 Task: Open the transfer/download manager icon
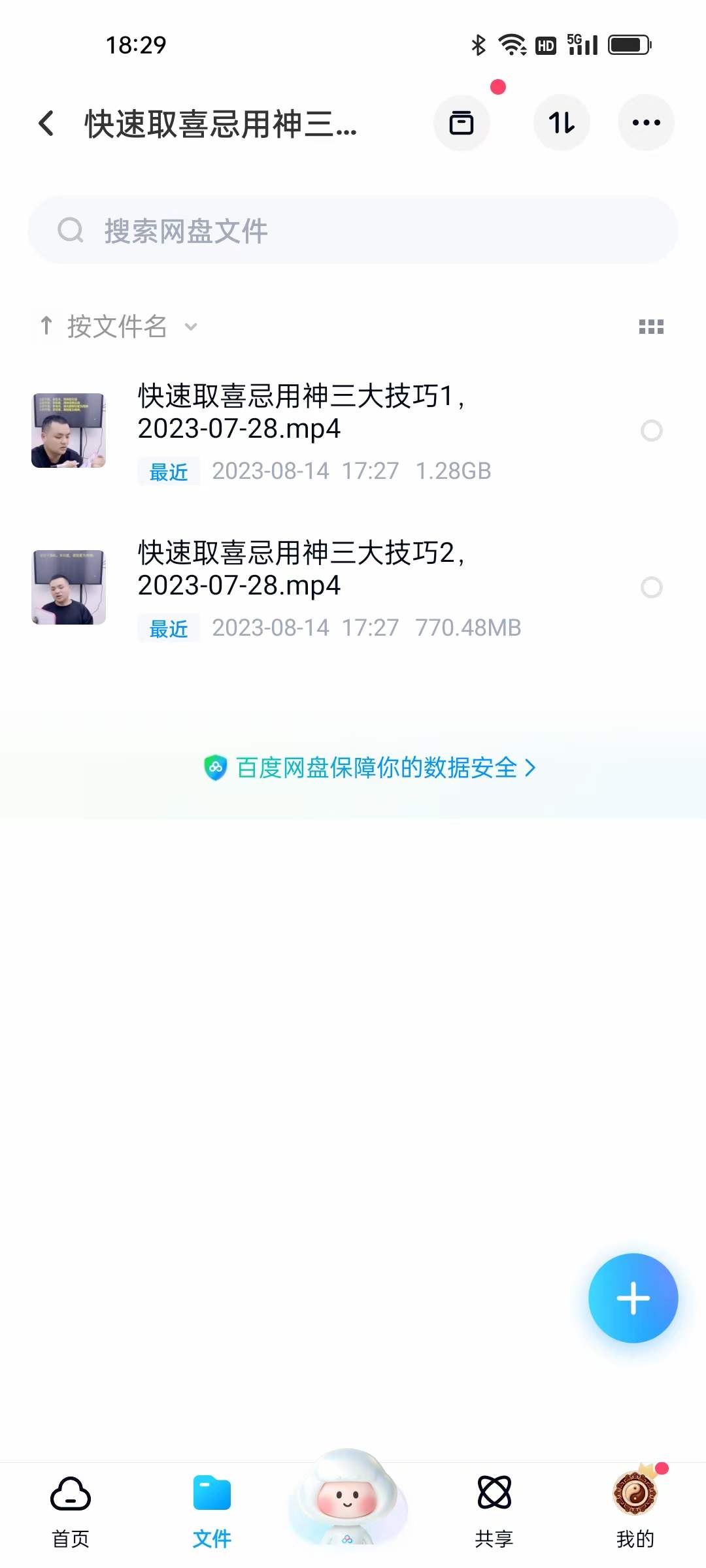pyautogui.click(x=462, y=122)
